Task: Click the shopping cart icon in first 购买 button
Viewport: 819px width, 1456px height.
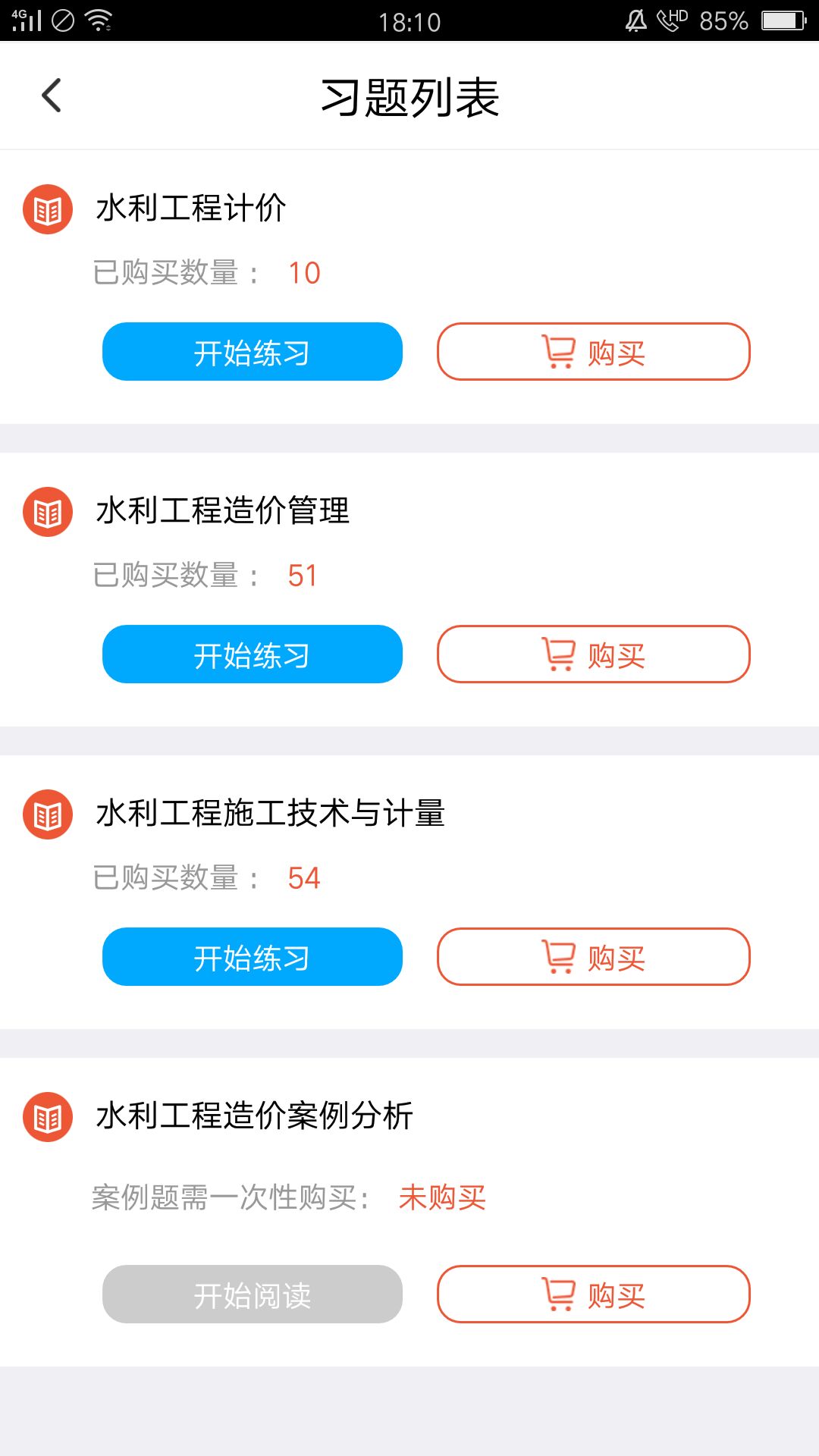Action: (557, 351)
